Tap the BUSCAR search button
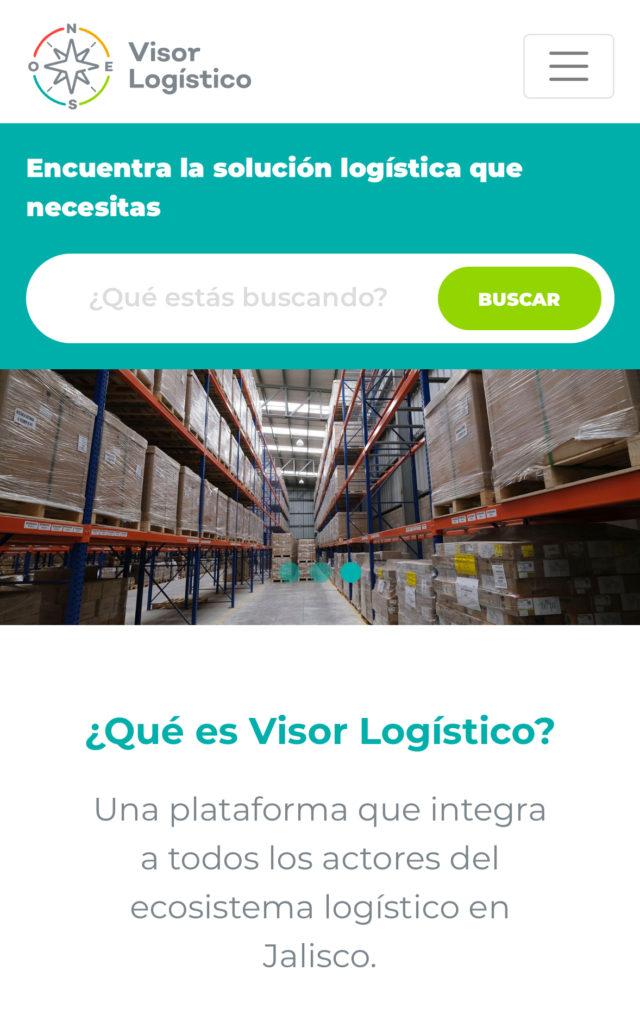Viewport: 640px width, 1015px height. 519,299
